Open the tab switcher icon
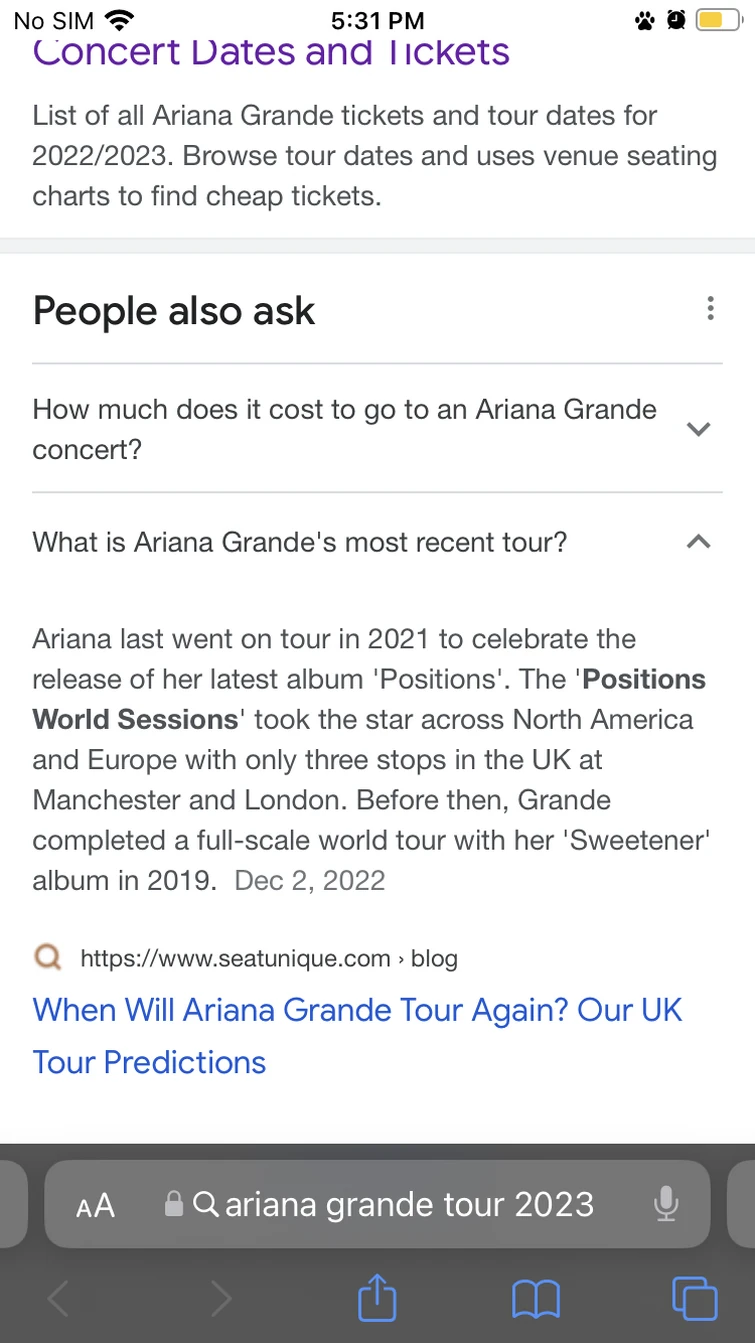 [694, 1297]
